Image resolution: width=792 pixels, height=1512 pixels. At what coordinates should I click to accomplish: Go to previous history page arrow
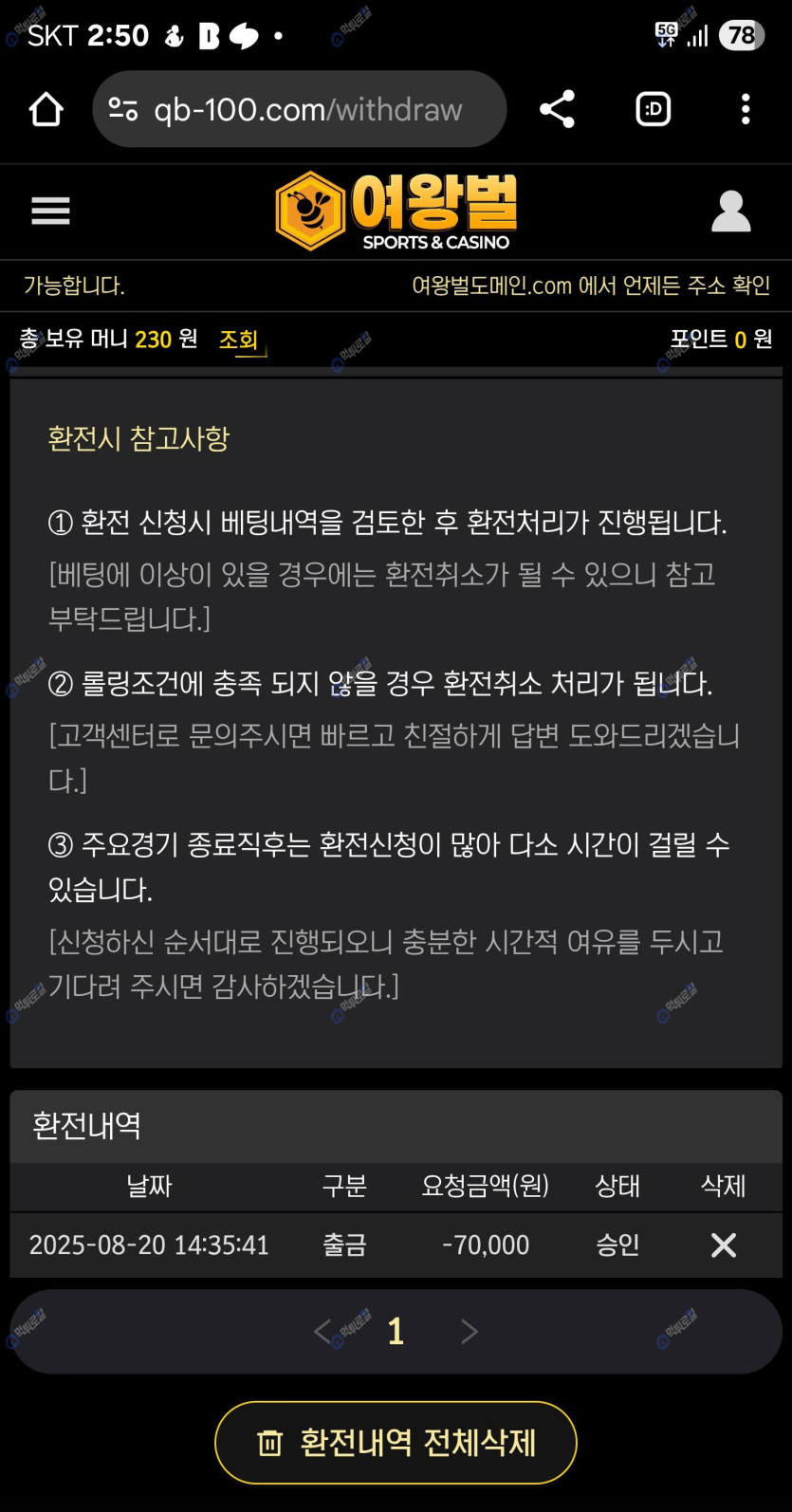point(323,1332)
